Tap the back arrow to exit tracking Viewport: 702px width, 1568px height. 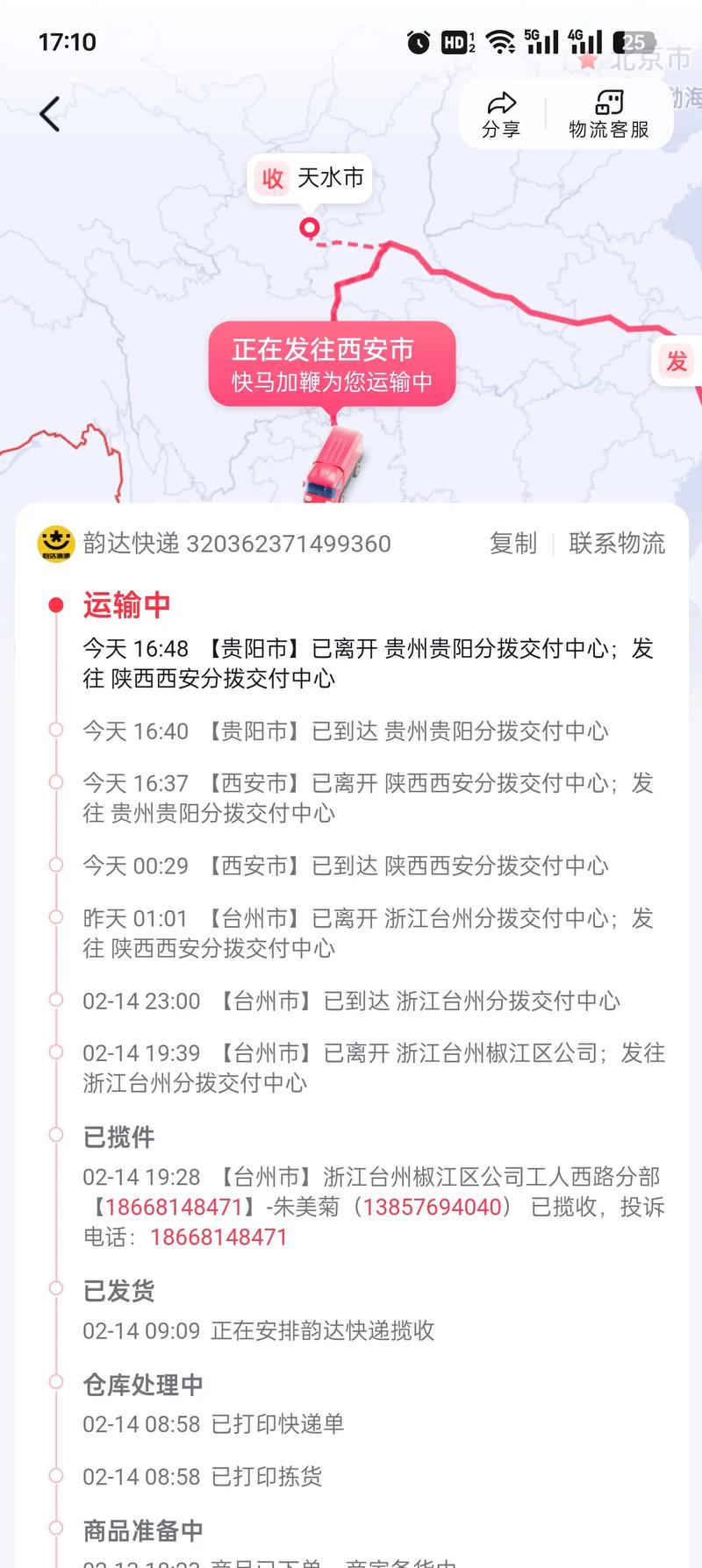pyautogui.click(x=48, y=114)
